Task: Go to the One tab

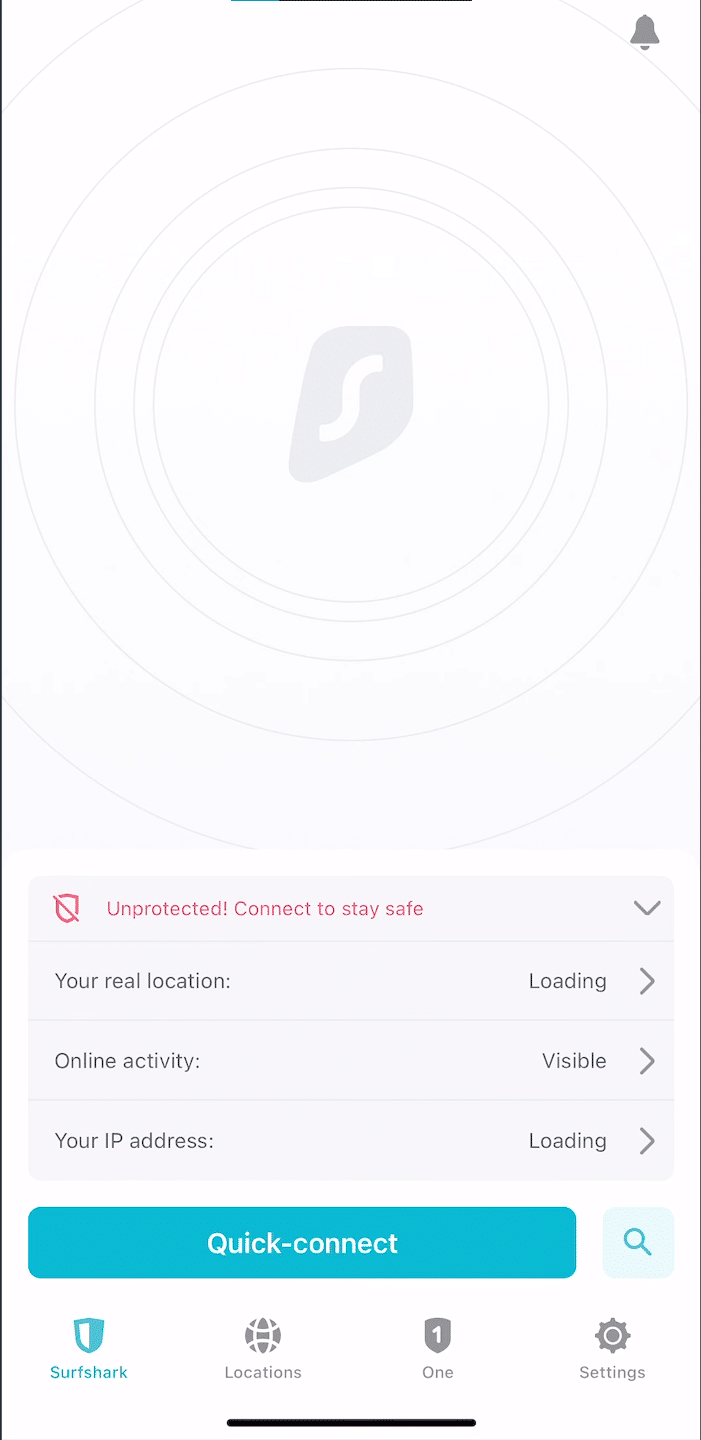Action: tap(437, 1349)
